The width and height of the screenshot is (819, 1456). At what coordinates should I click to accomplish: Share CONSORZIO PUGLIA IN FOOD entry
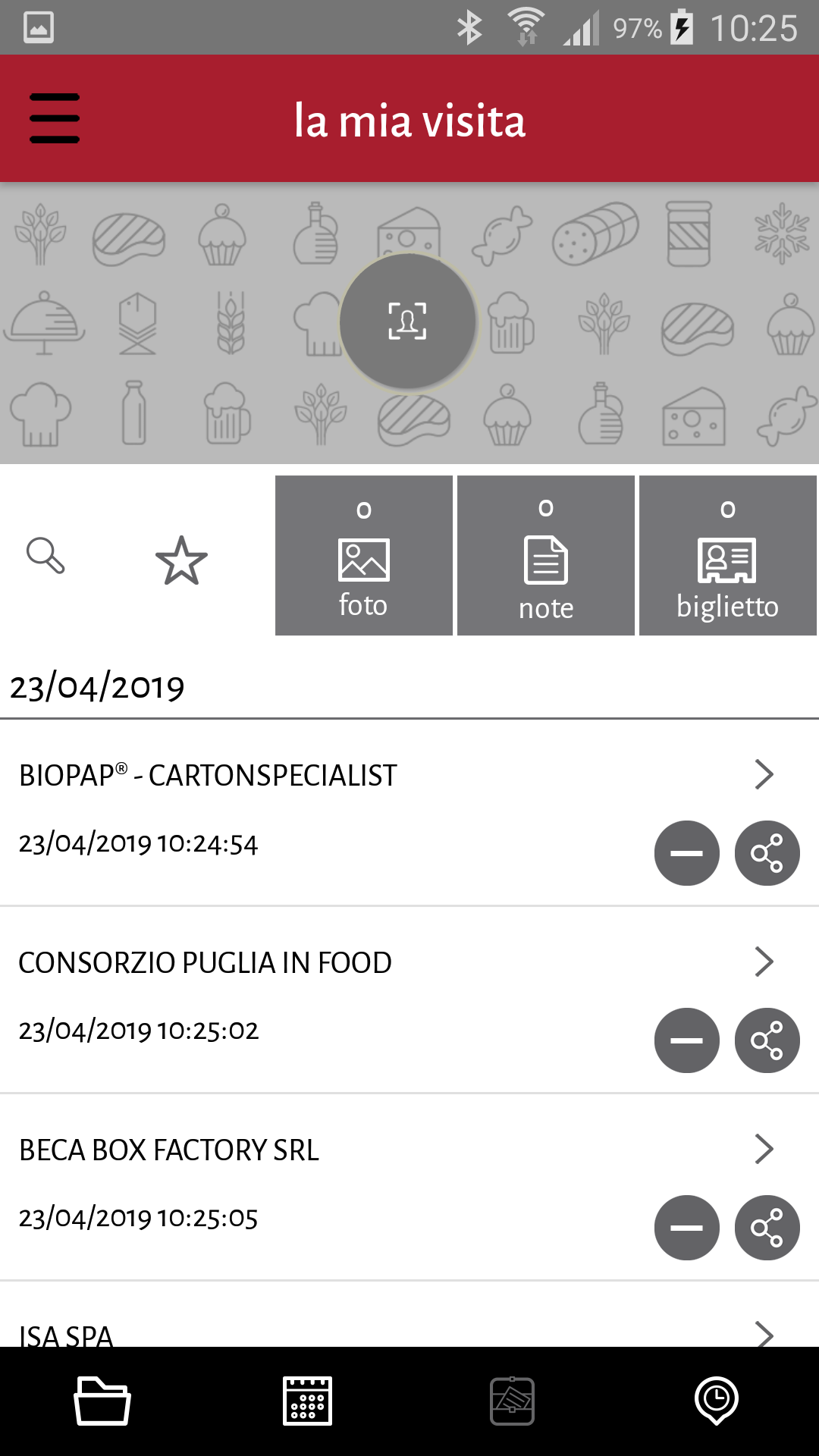click(767, 1040)
